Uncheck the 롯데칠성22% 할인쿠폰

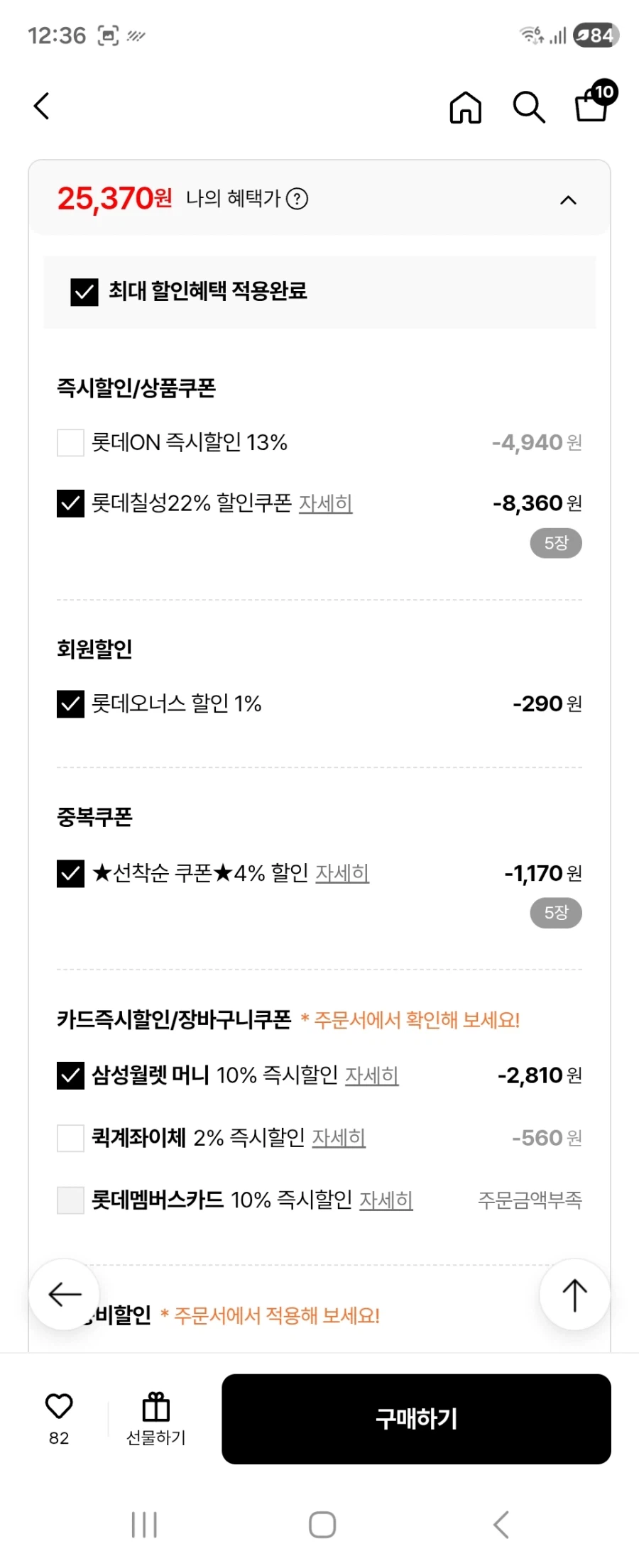pyautogui.click(x=70, y=503)
